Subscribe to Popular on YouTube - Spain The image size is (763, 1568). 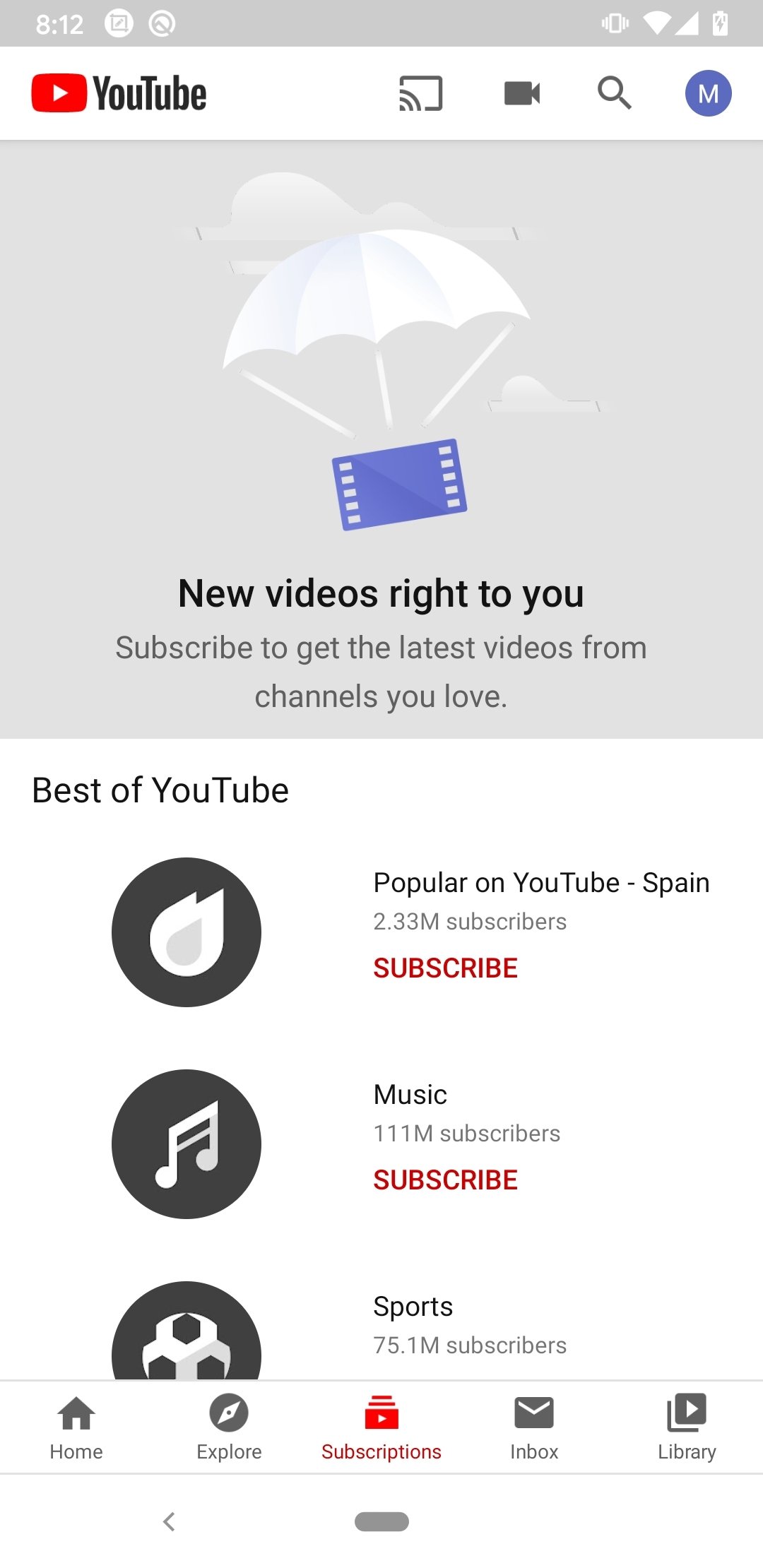click(x=446, y=968)
